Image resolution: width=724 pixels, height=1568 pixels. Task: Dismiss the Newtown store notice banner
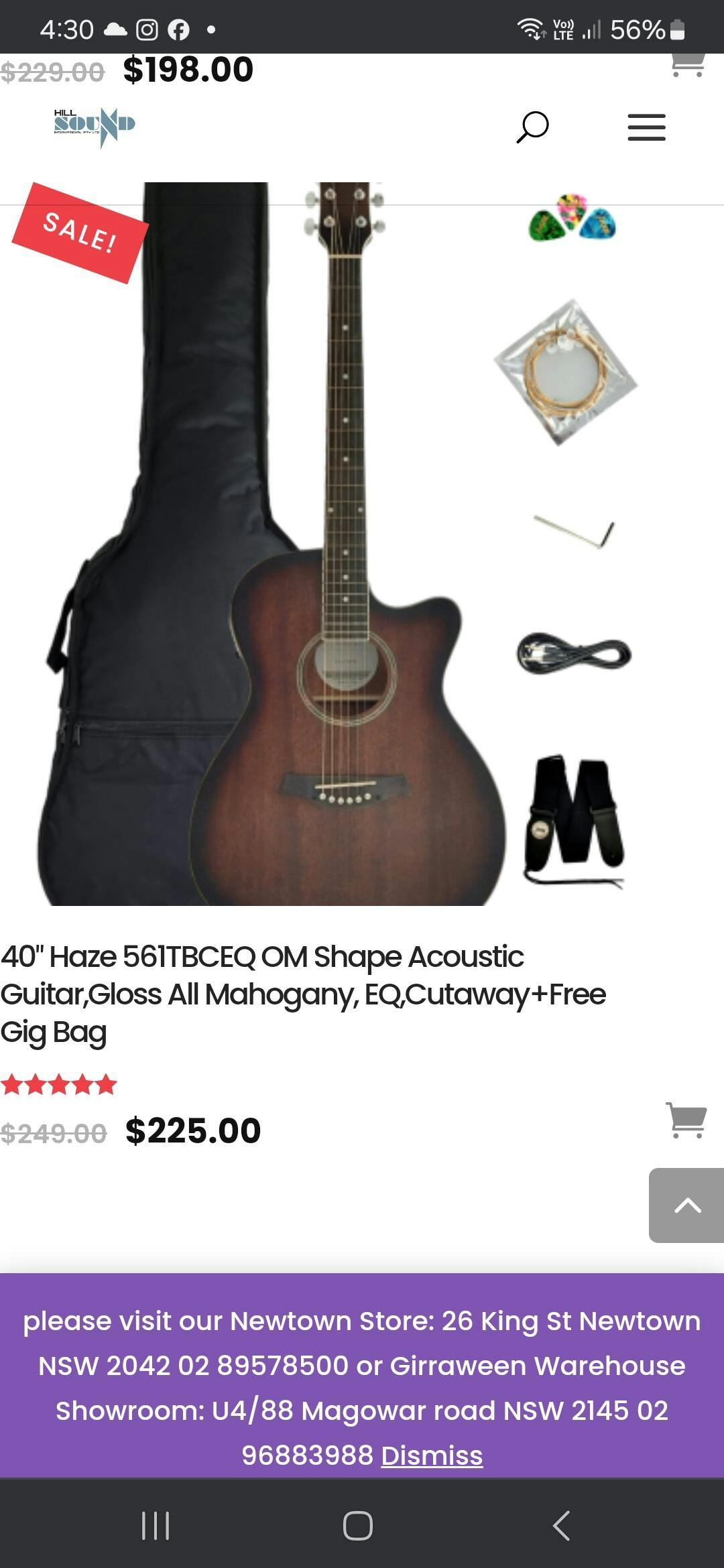tap(432, 1455)
